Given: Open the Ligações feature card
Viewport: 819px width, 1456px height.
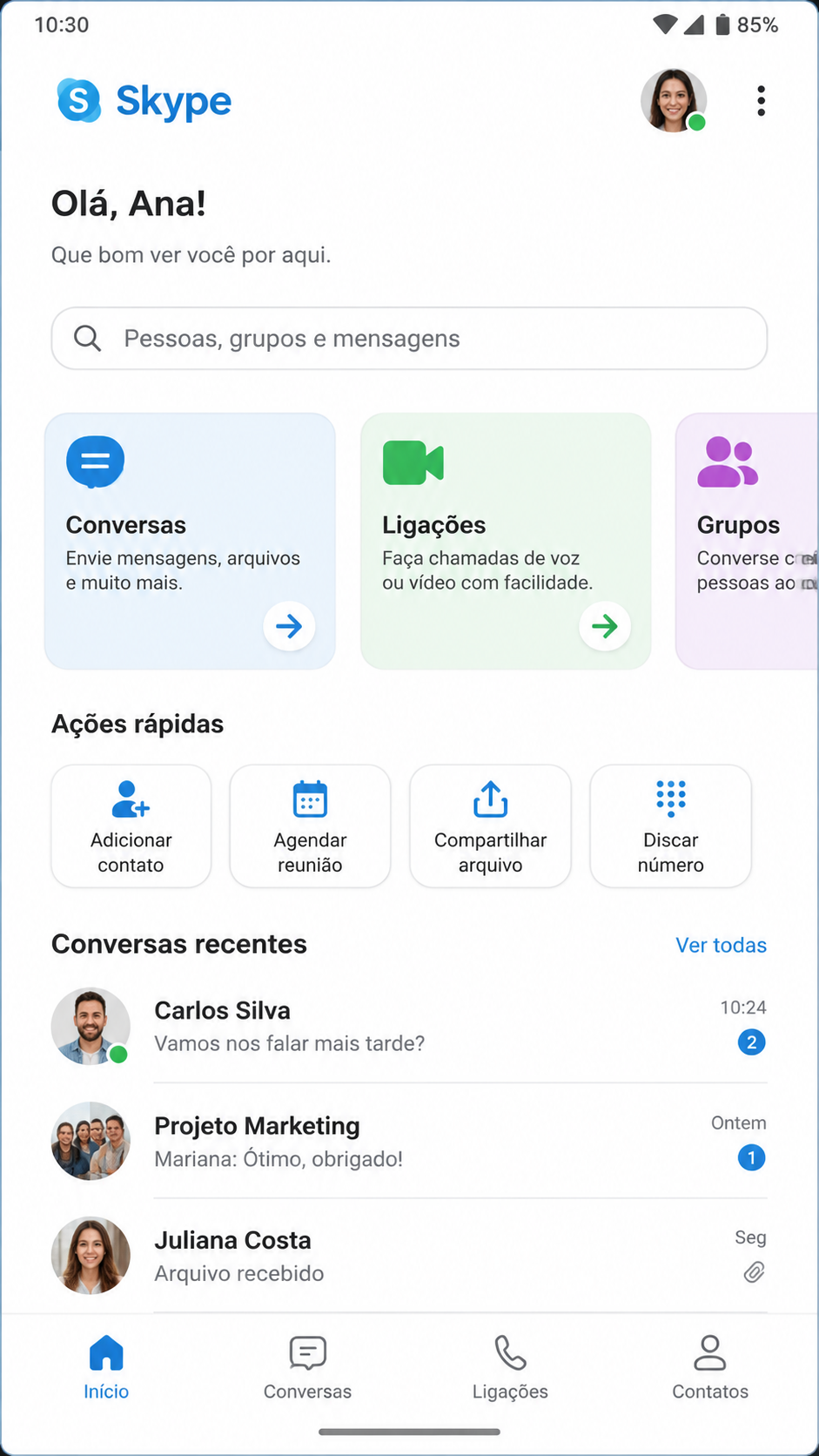Looking at the screenshot, I should tap(506, 541).
